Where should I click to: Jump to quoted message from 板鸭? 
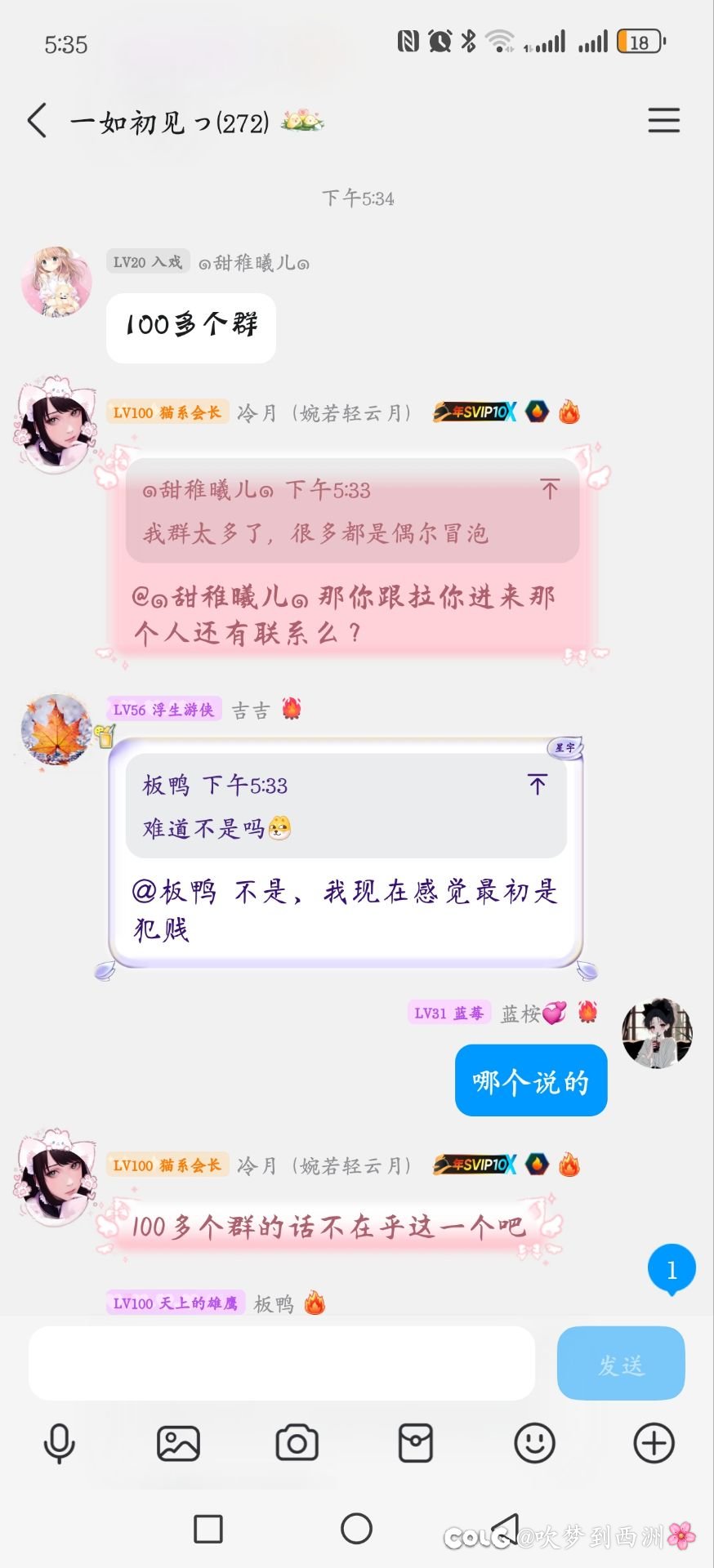[x=537, y=785]
